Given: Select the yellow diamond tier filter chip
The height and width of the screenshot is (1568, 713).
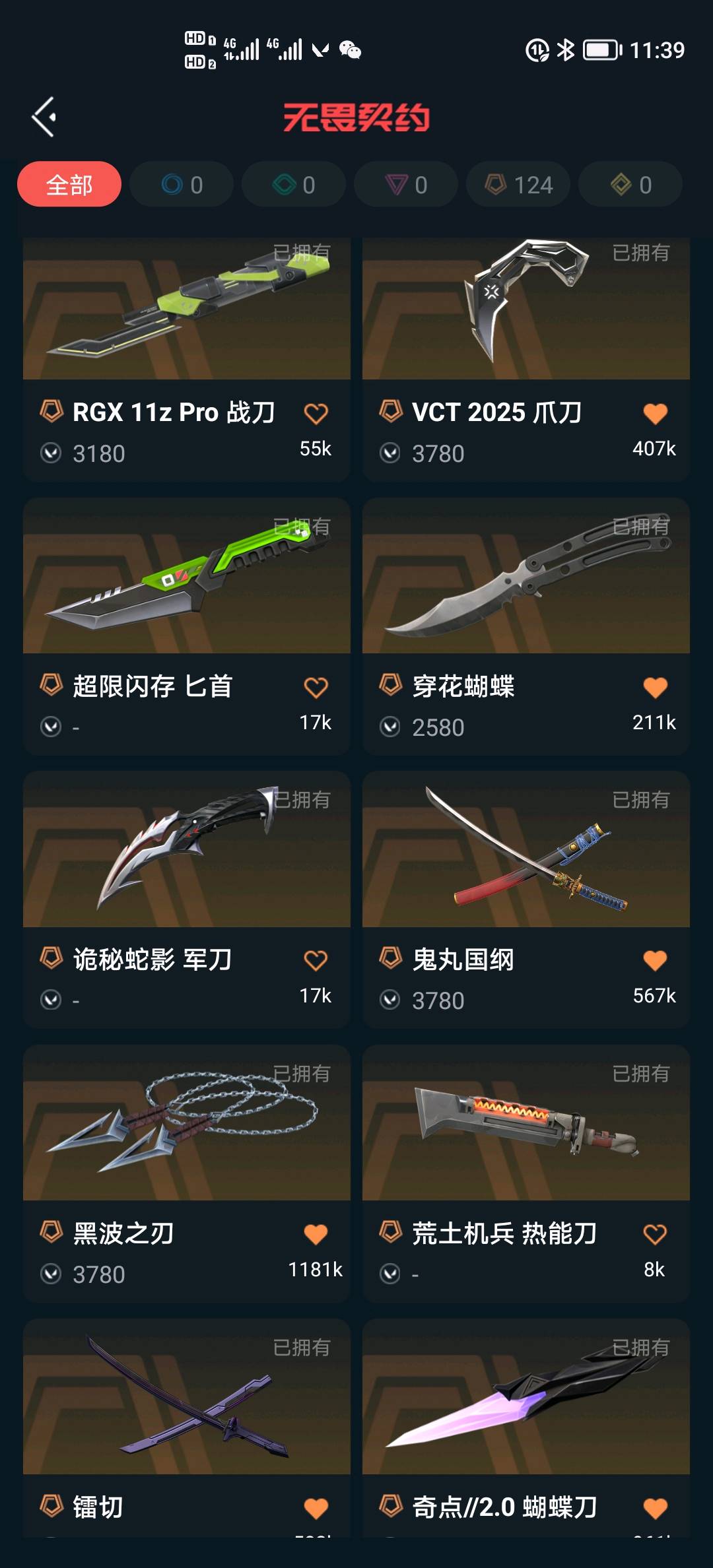Looking at the screenshot, I should click(630, 185).
